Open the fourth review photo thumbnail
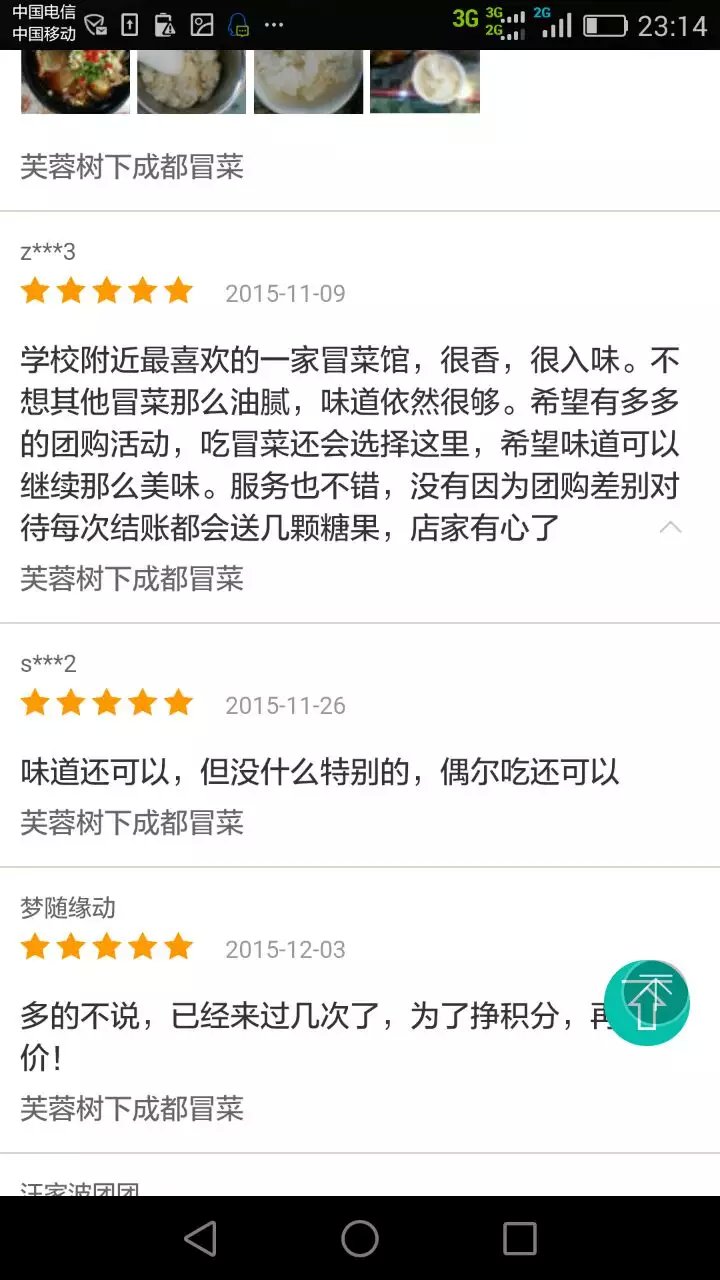 (425, 82)
